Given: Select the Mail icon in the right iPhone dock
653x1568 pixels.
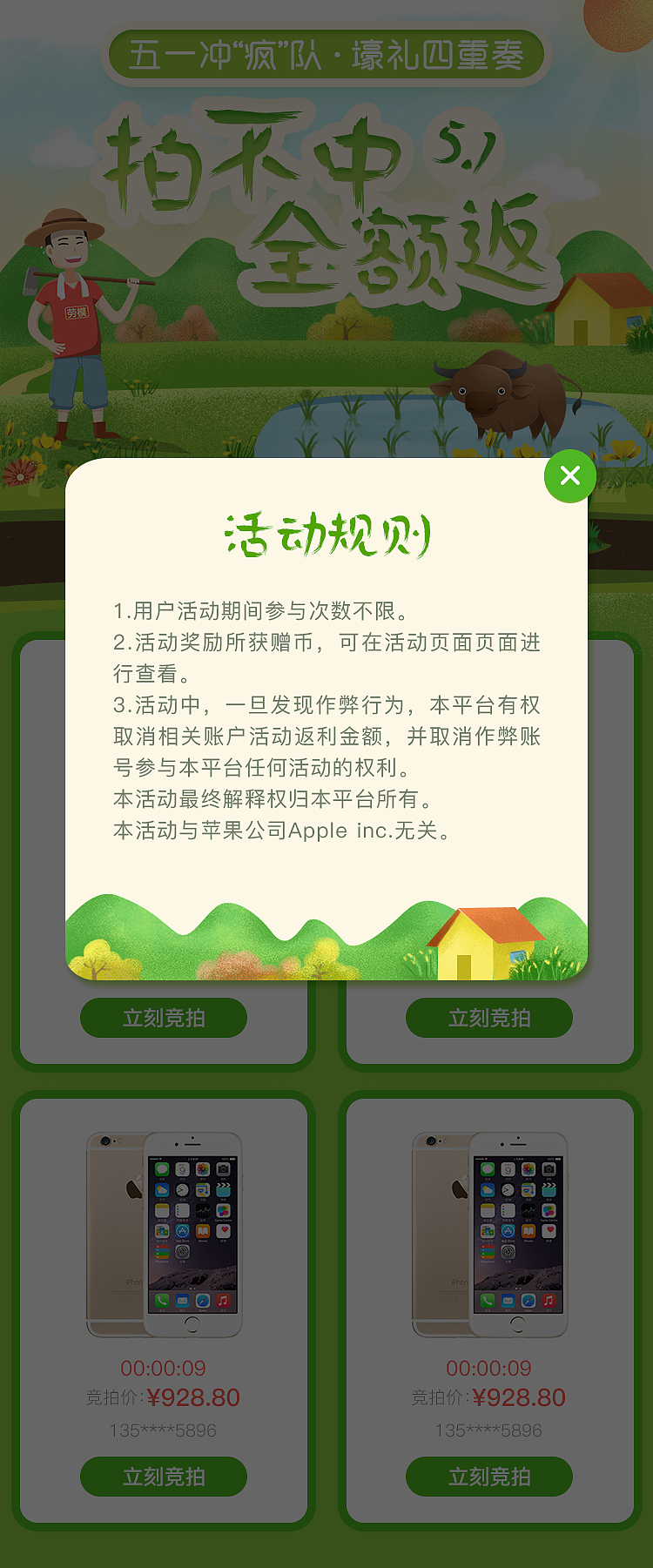Looking at the screenshot, I should 508,1300.
